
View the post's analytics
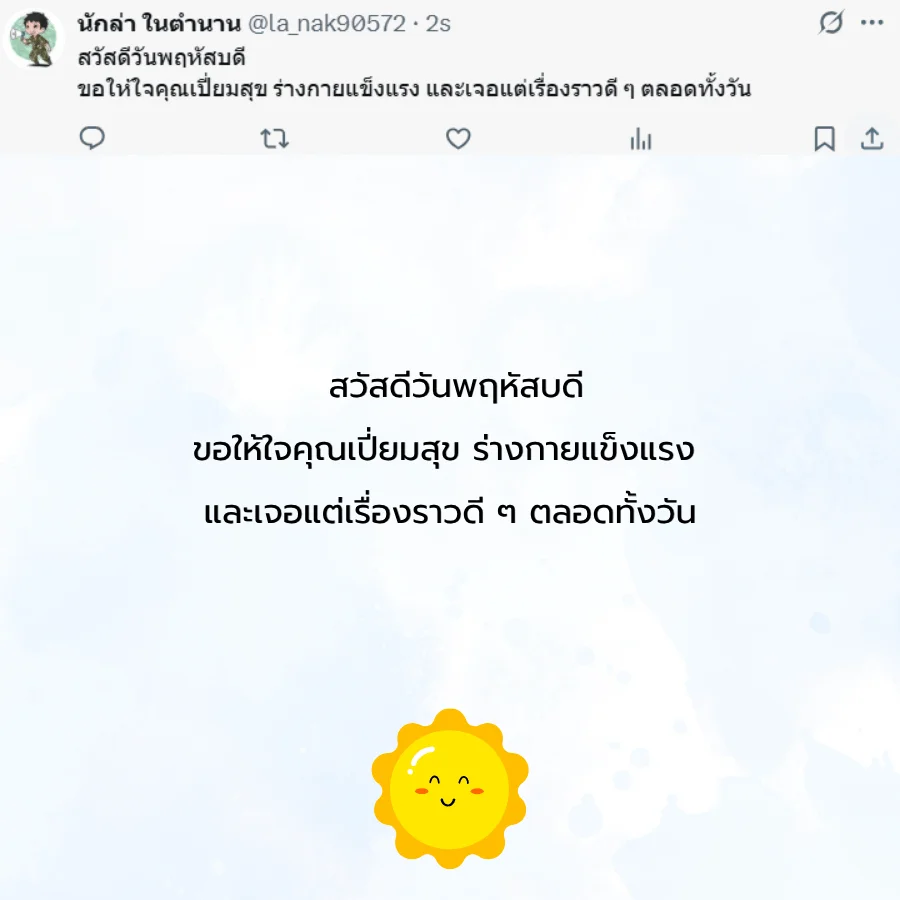[641, 139]
